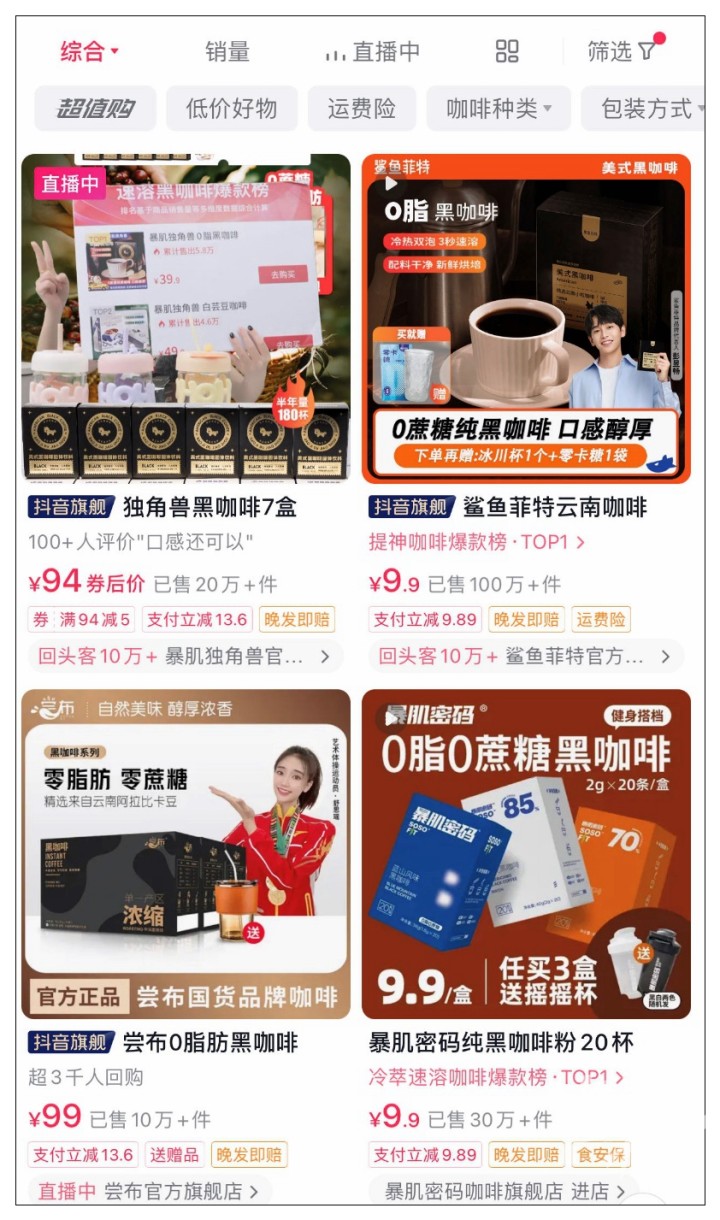The height and width of the screenshot is (1220, 720).
Task: Expand the 咖啡种类 dropdown
Action: [x=498, y=109]
